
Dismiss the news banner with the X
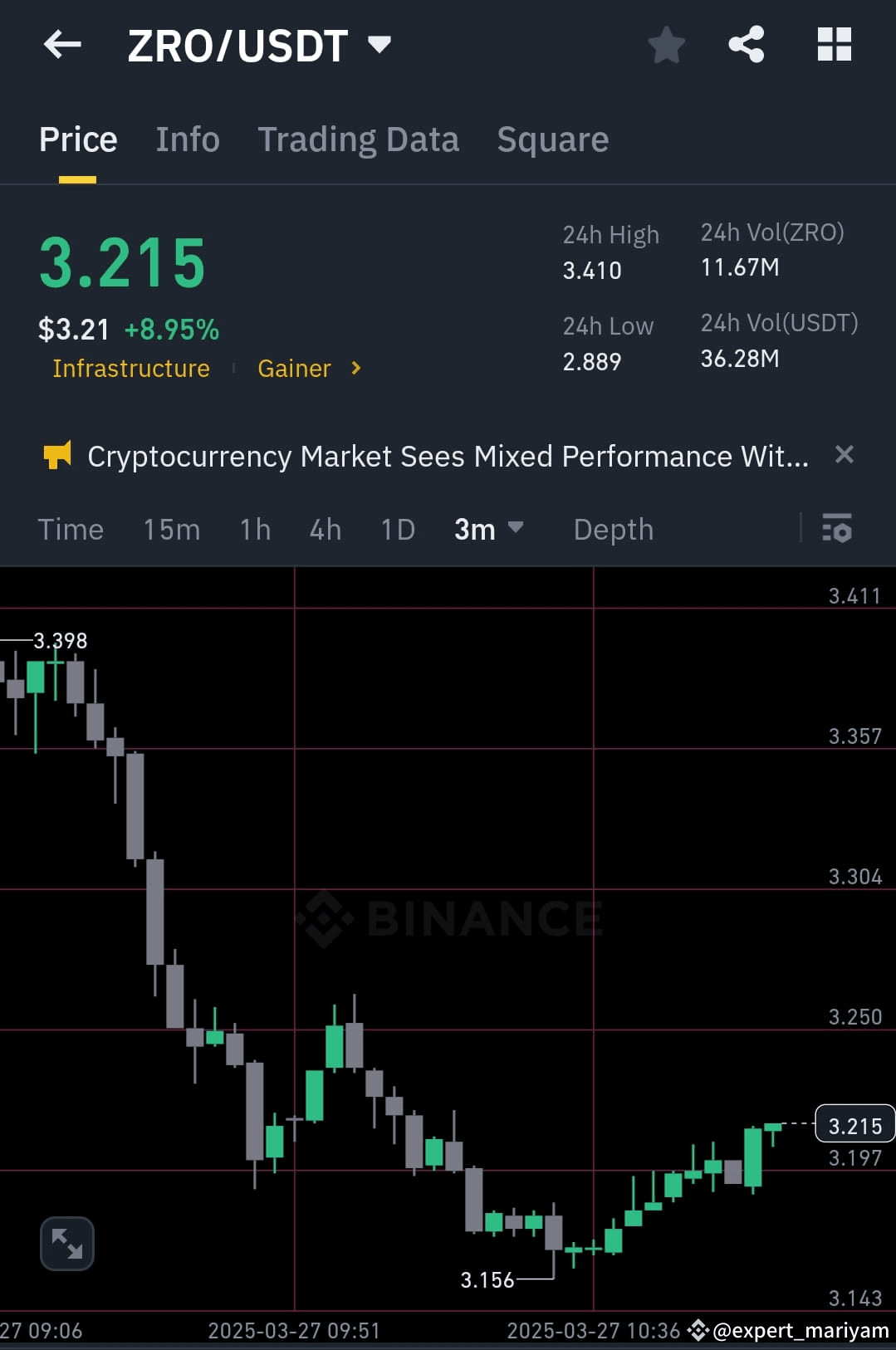845,455
